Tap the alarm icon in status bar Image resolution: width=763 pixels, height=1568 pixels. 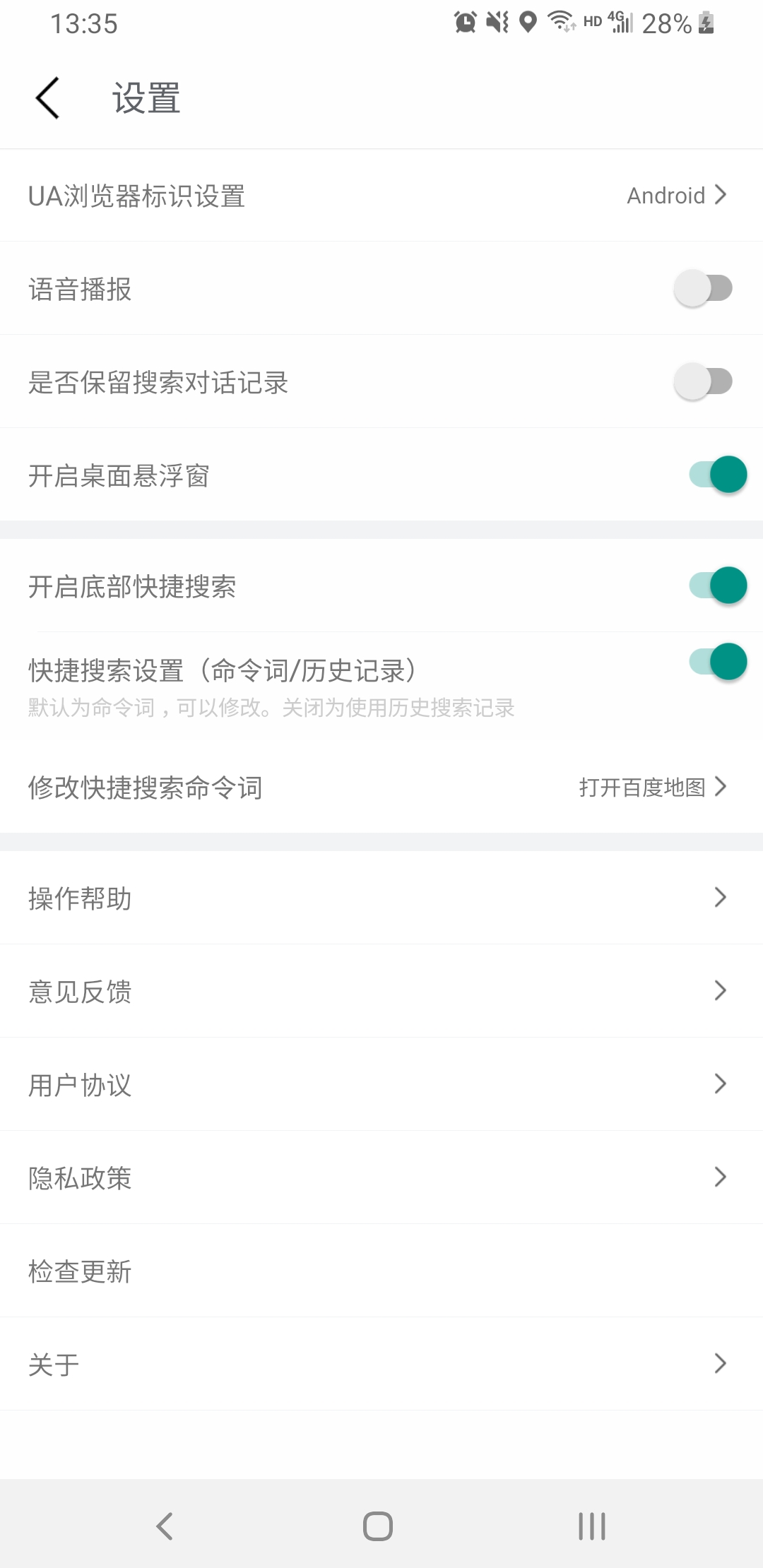pos(466,23)
